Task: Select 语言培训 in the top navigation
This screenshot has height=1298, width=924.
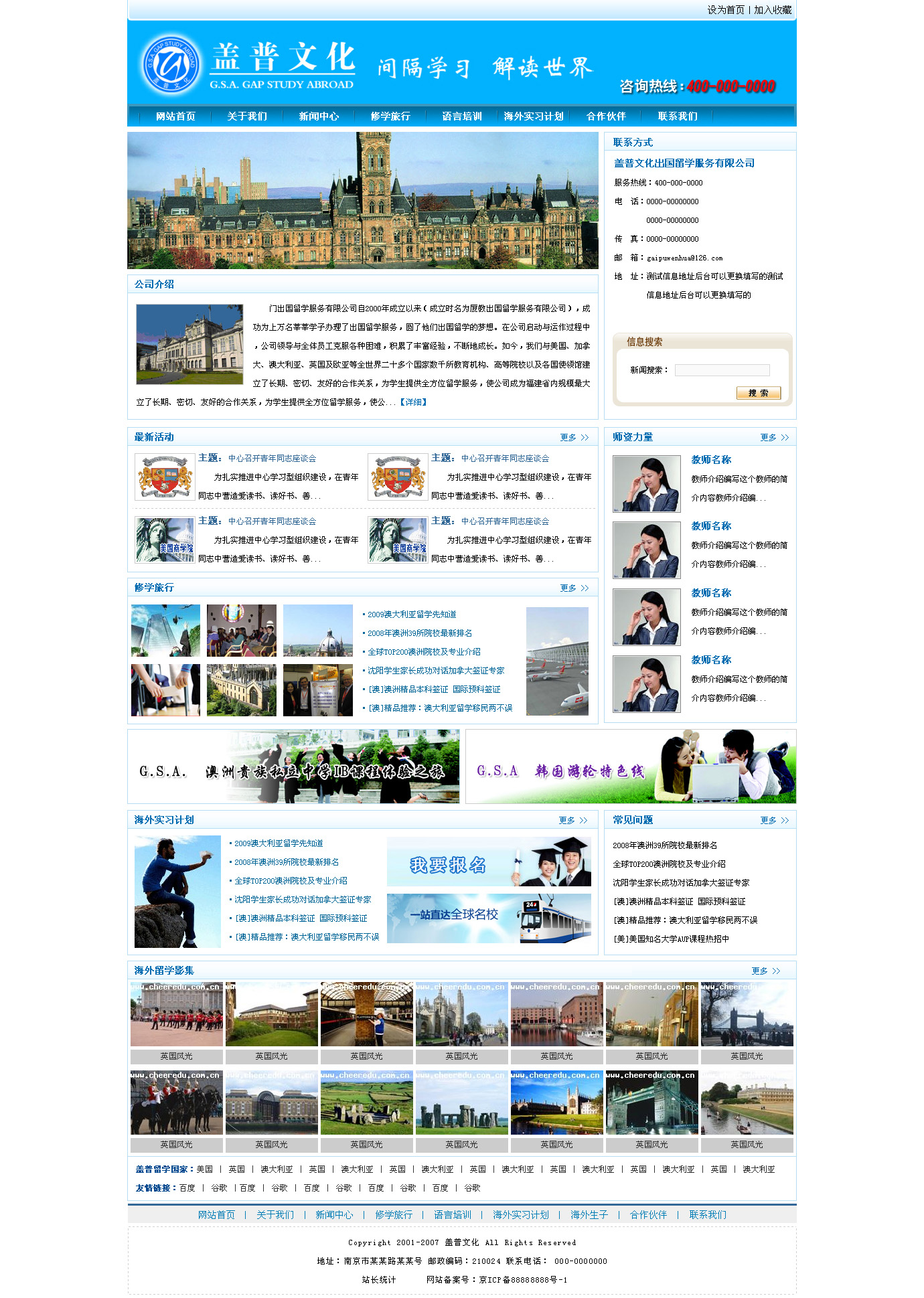Action: [x=462, y=116]
